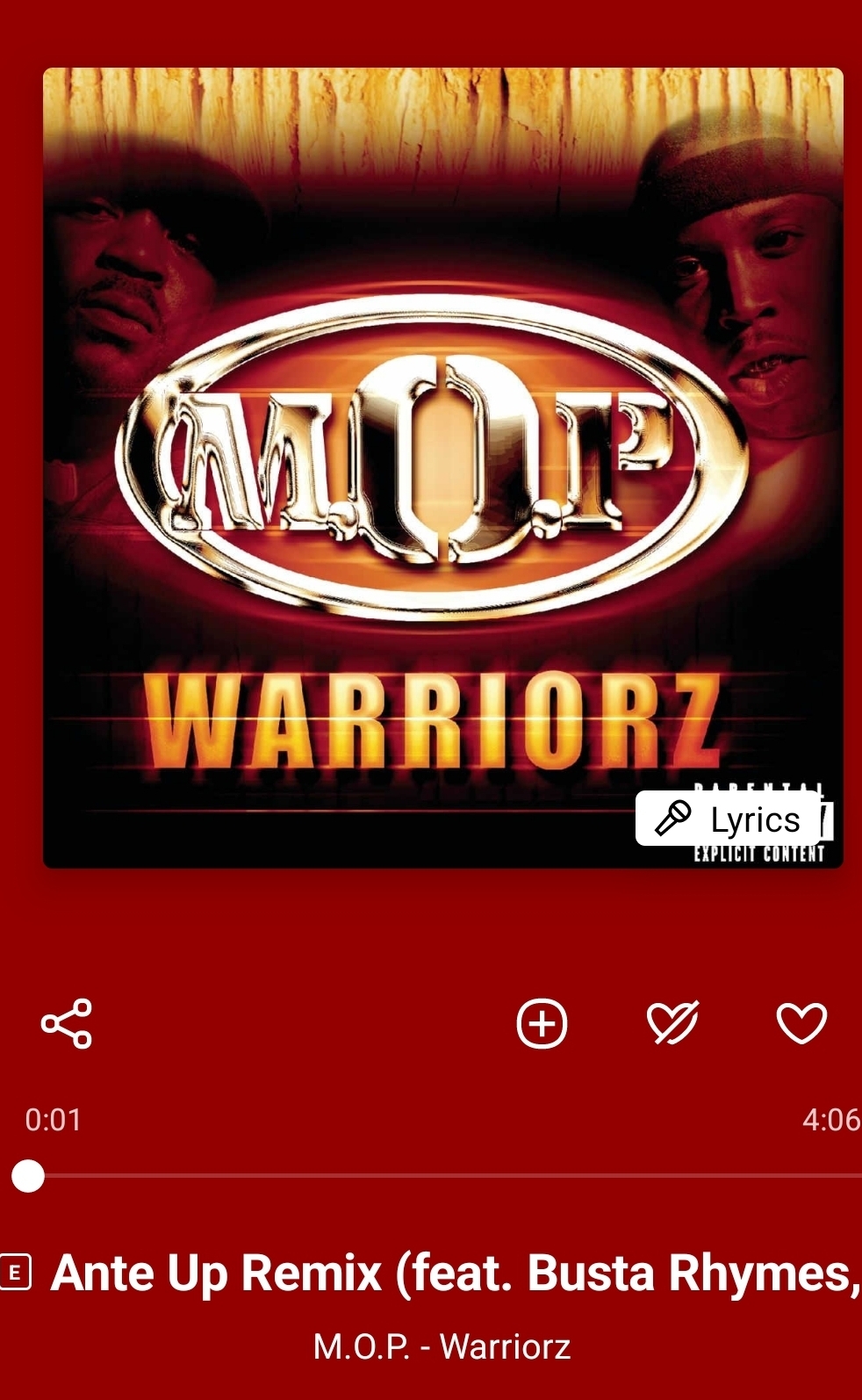Open the M.O.P. - Warriorz album link

click(442, 1346)
